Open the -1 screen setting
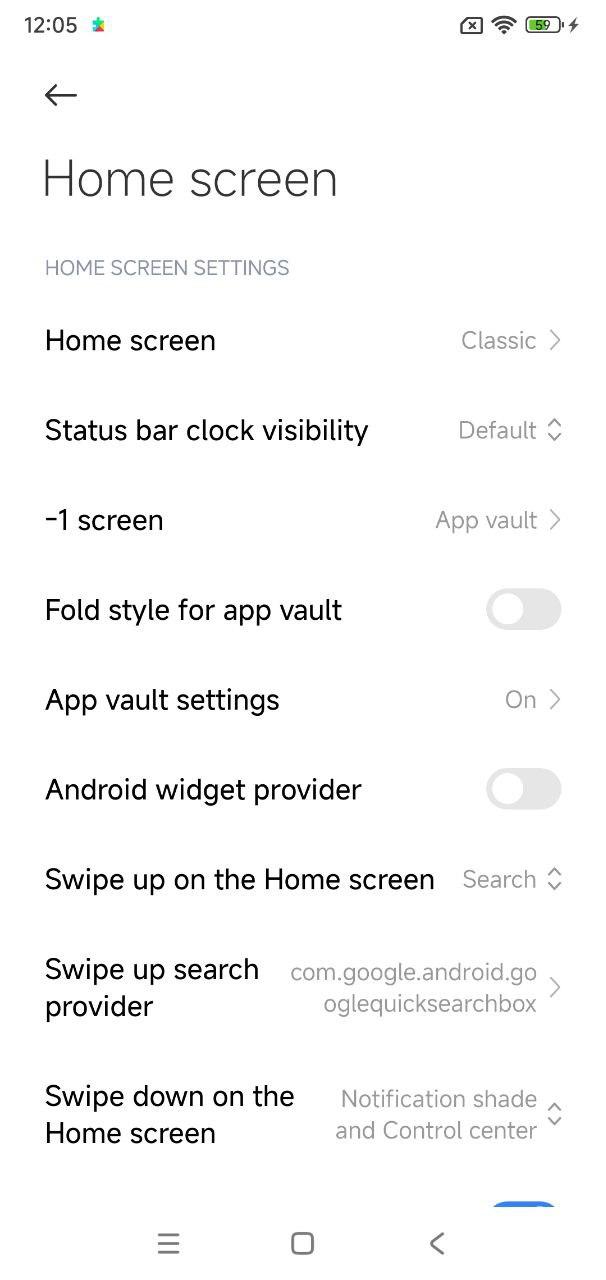 click(x=302, y=521)
